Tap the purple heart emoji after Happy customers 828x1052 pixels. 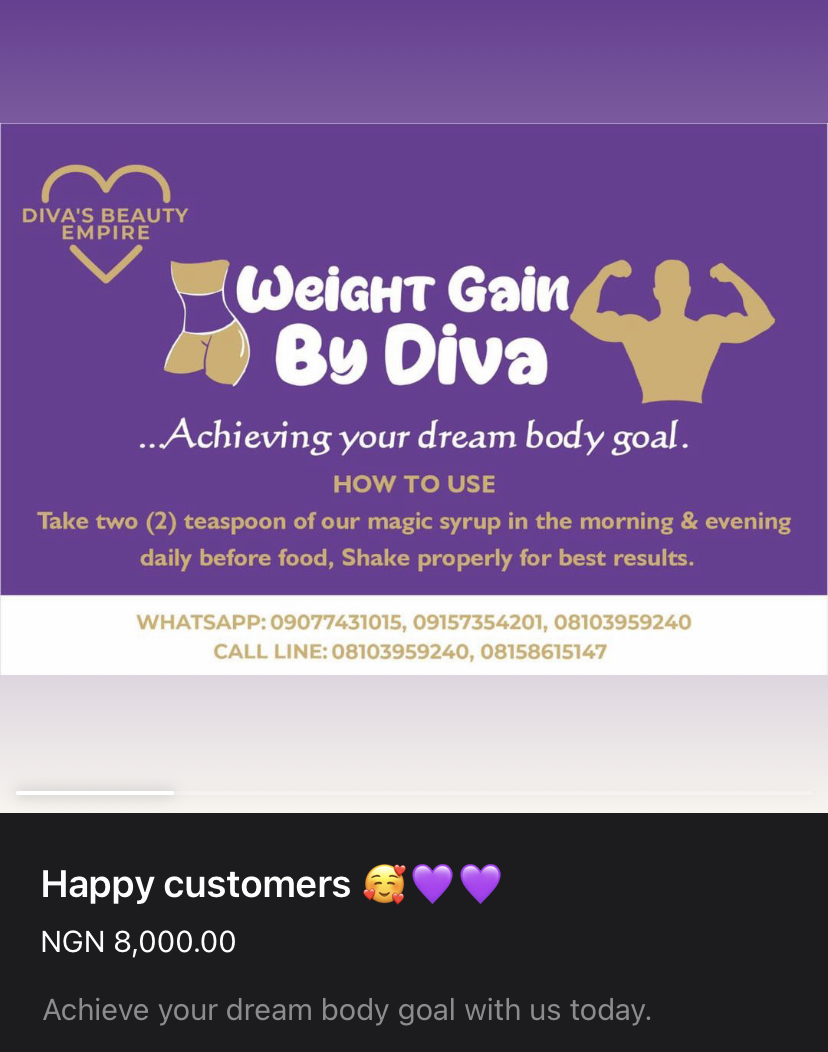(x=431, y=883)
